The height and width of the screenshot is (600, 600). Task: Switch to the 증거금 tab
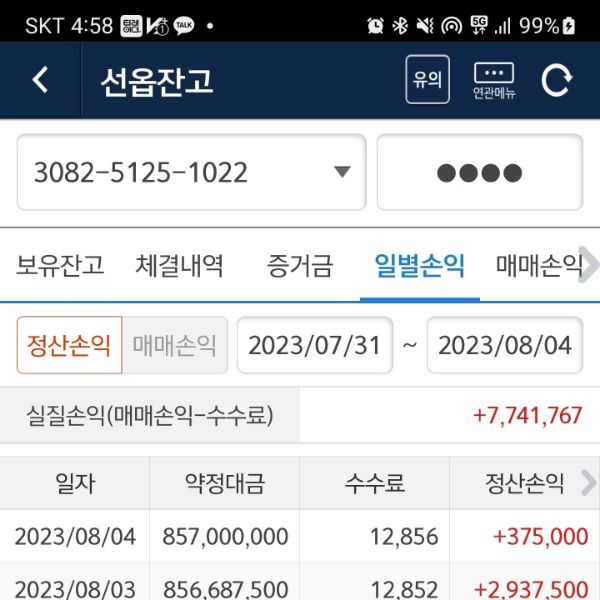[299, 266]
